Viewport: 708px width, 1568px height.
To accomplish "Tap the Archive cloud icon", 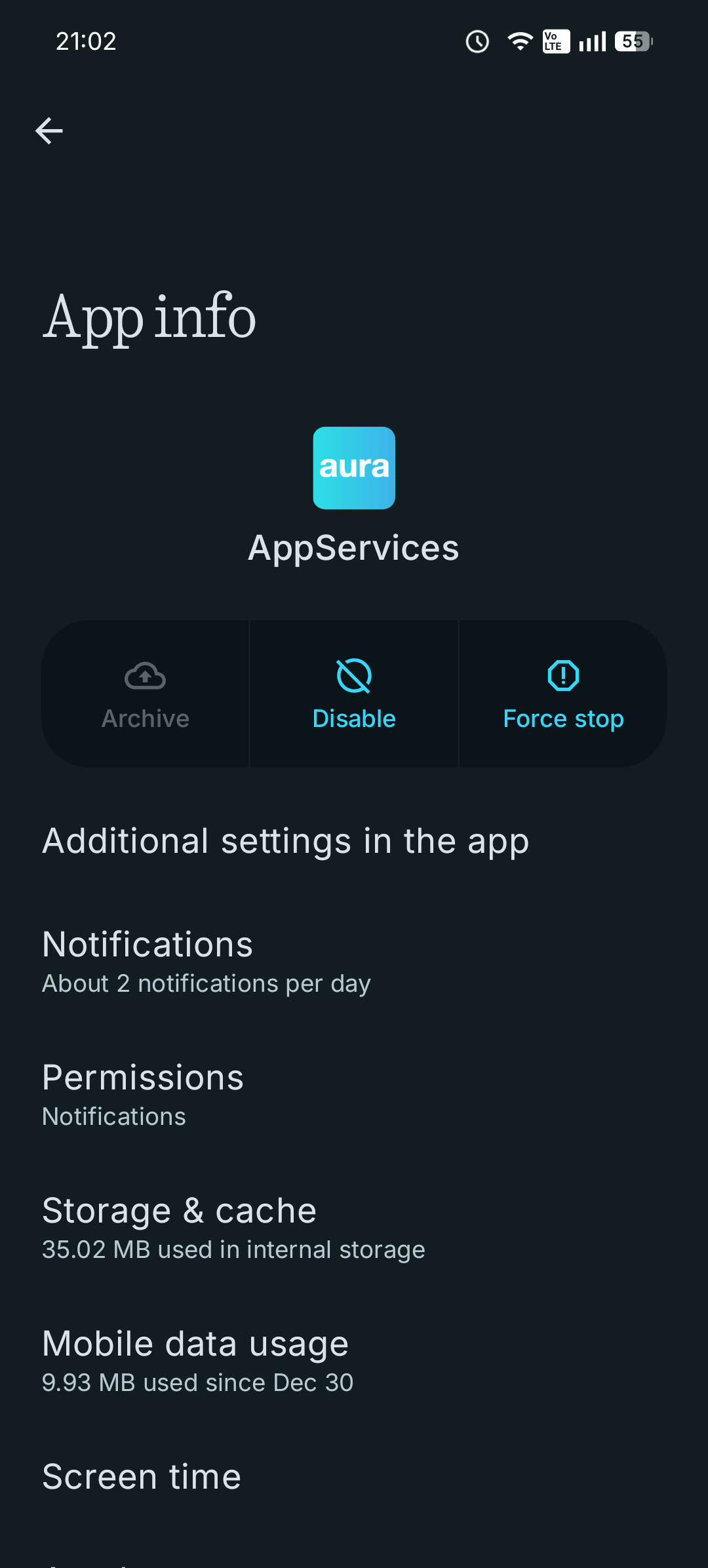I will click(145, 677).
